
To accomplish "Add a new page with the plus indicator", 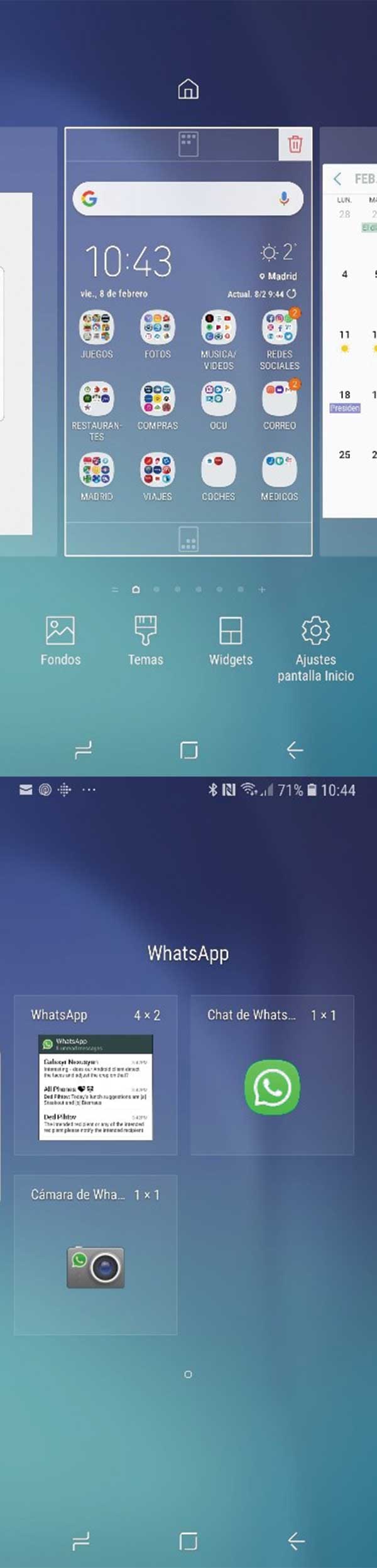I will pos(262,589).
